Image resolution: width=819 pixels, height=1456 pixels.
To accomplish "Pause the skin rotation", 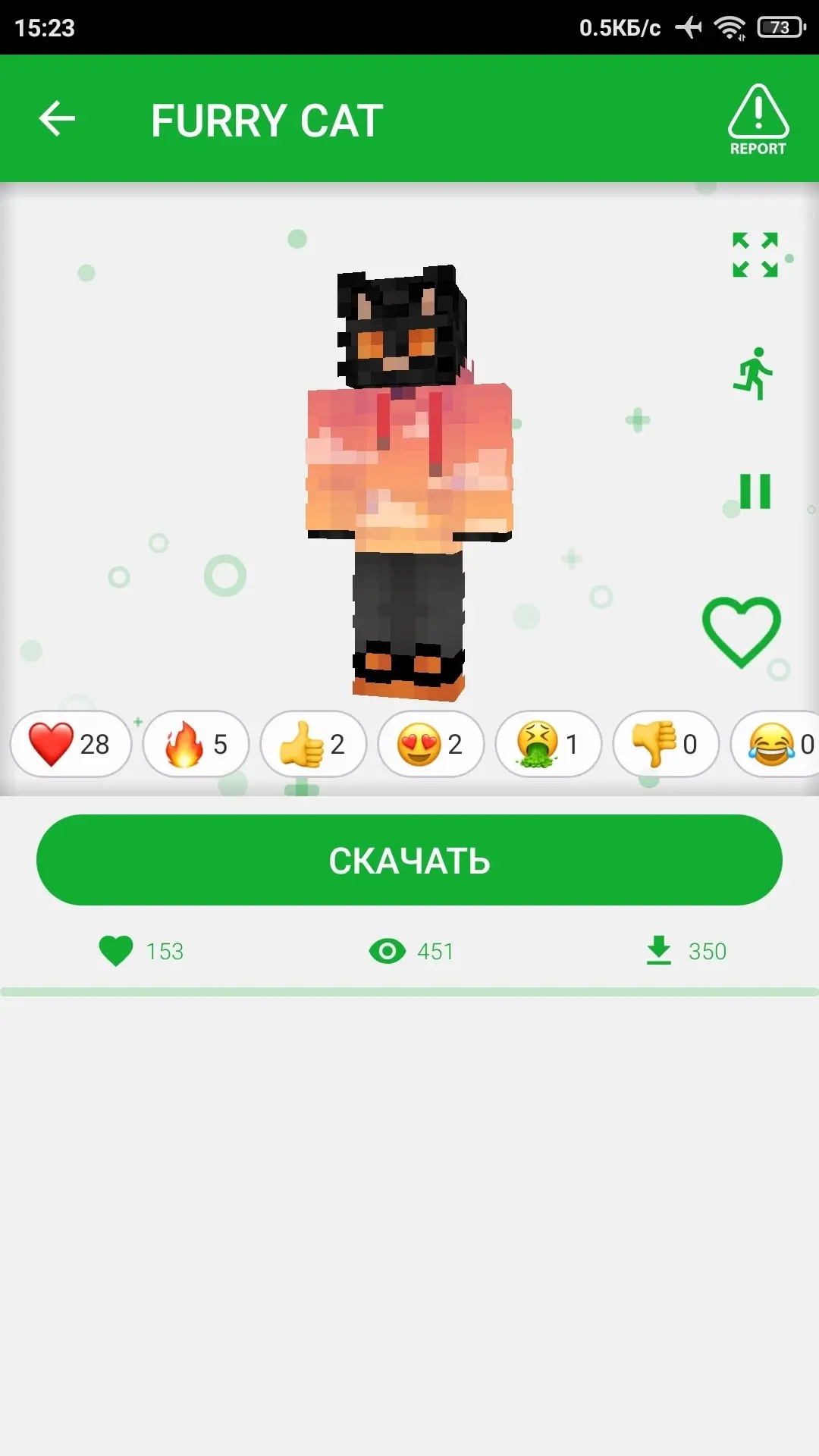I will (755, 491).
